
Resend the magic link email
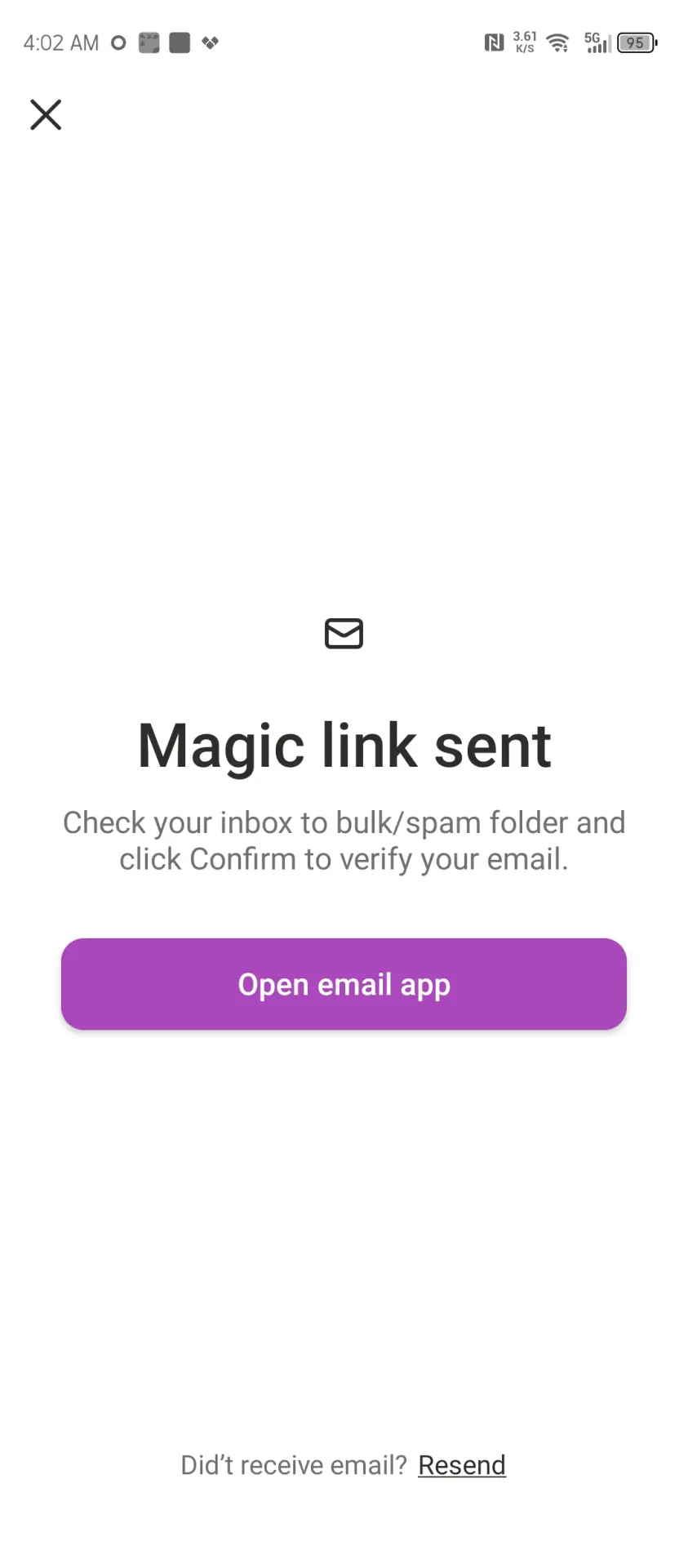click(x=462, y=1465)
